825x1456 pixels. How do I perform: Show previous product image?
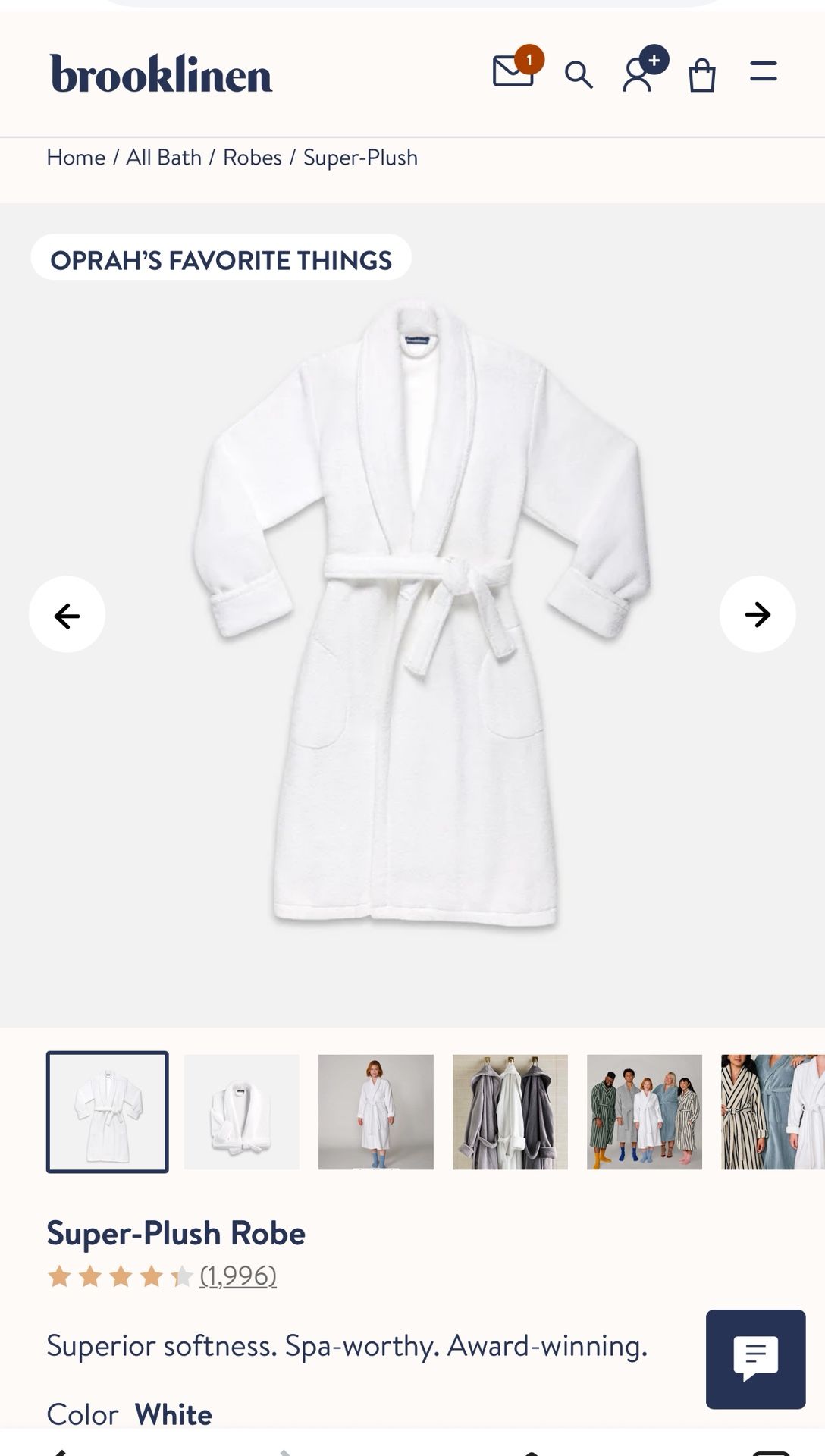(x=67, y=614)
